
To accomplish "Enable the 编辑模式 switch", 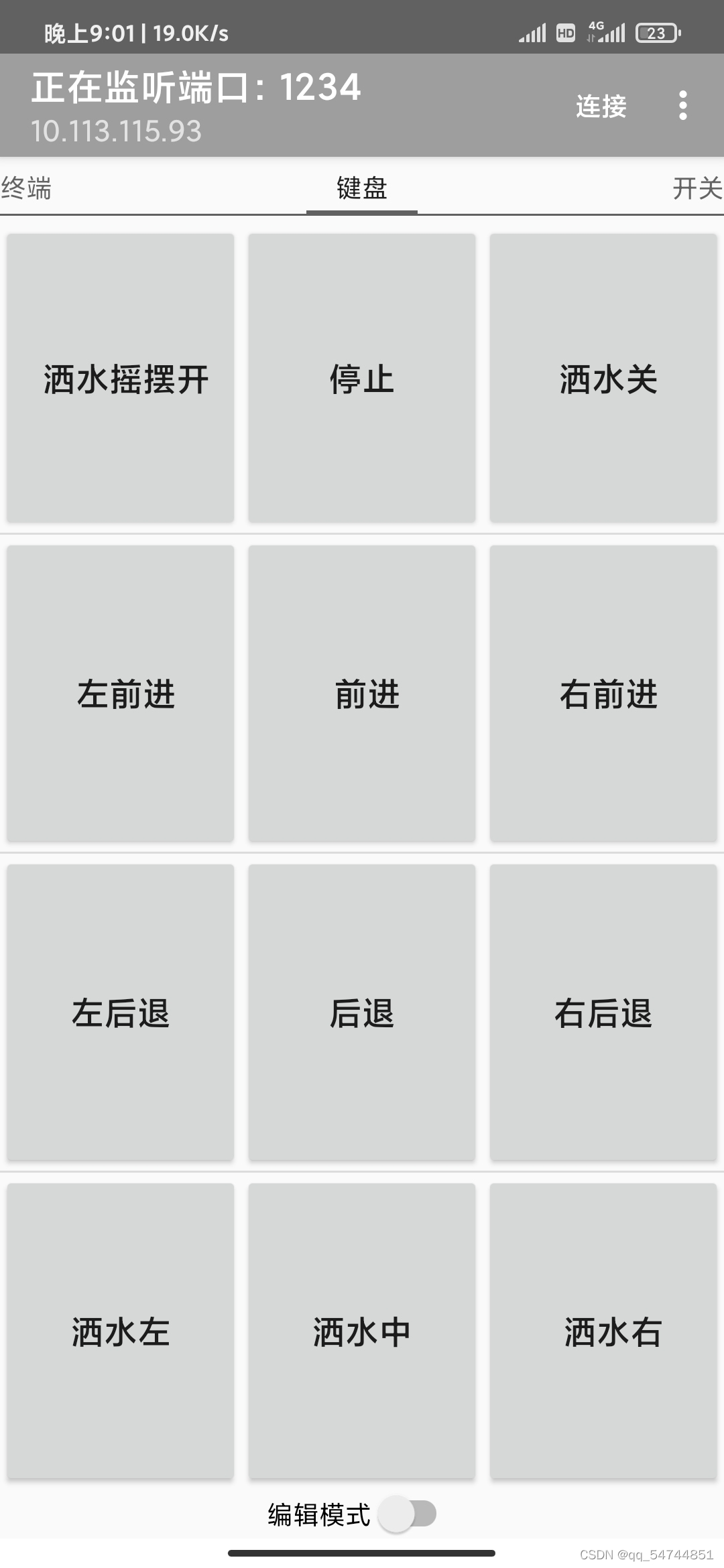I will coord(408,1514).
